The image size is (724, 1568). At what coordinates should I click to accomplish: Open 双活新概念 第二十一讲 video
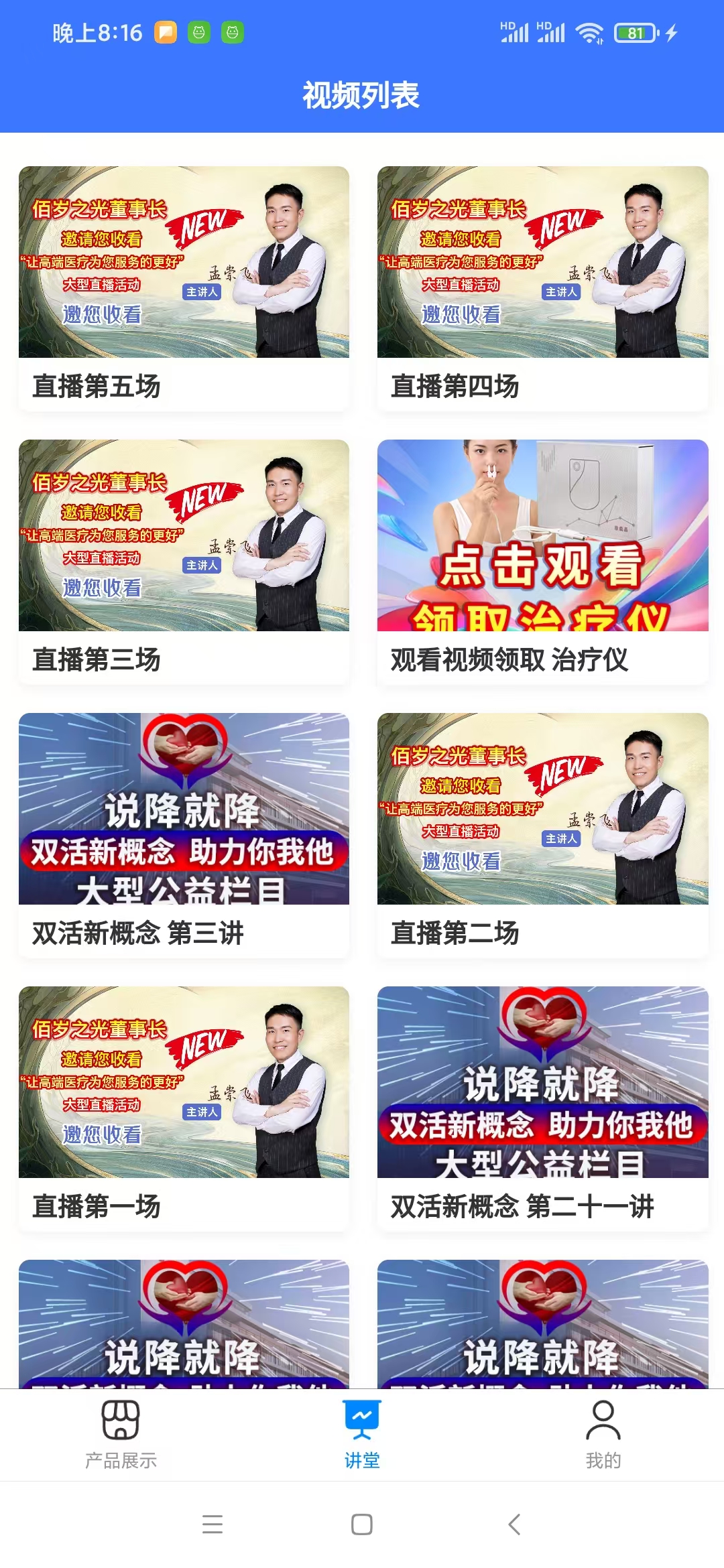542,1108
